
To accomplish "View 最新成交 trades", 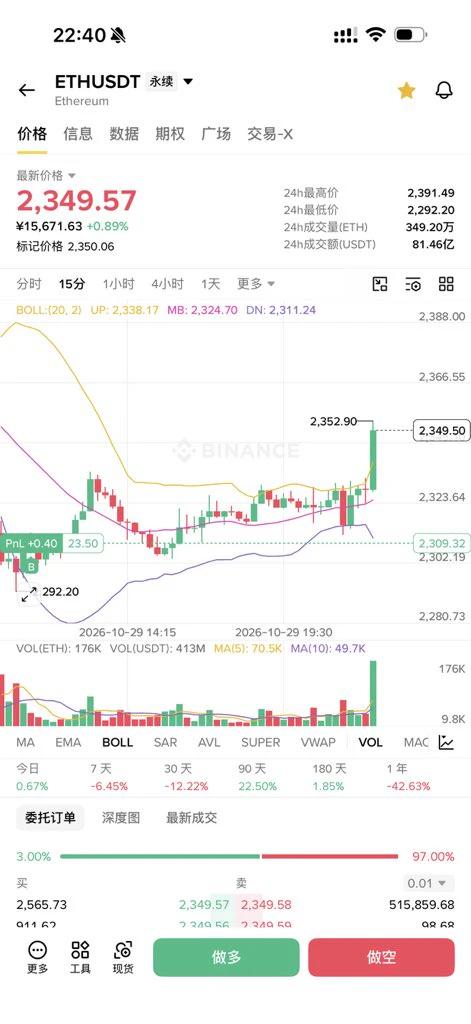I will coord(191,818).
